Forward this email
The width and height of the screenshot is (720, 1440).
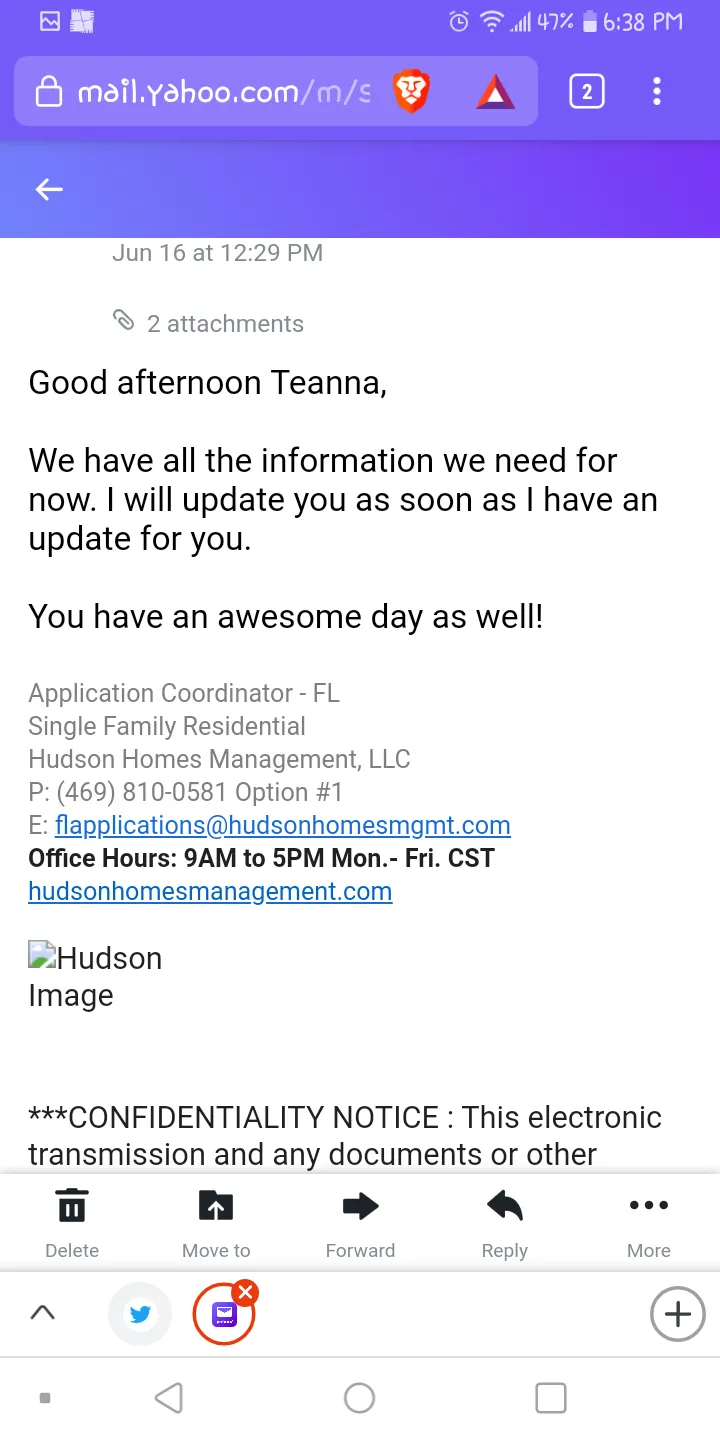pyautogui.click(x=360, y=1222)
